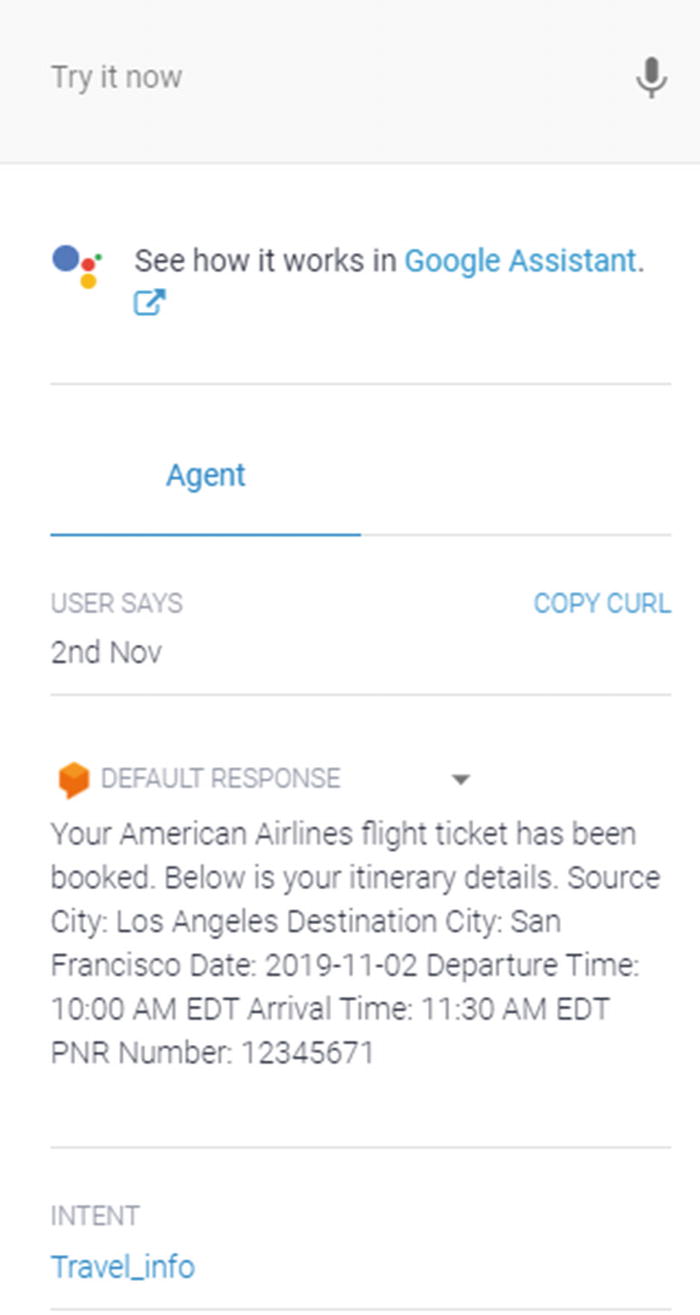Tap the 'Try it now' input field

click(330, 78)
